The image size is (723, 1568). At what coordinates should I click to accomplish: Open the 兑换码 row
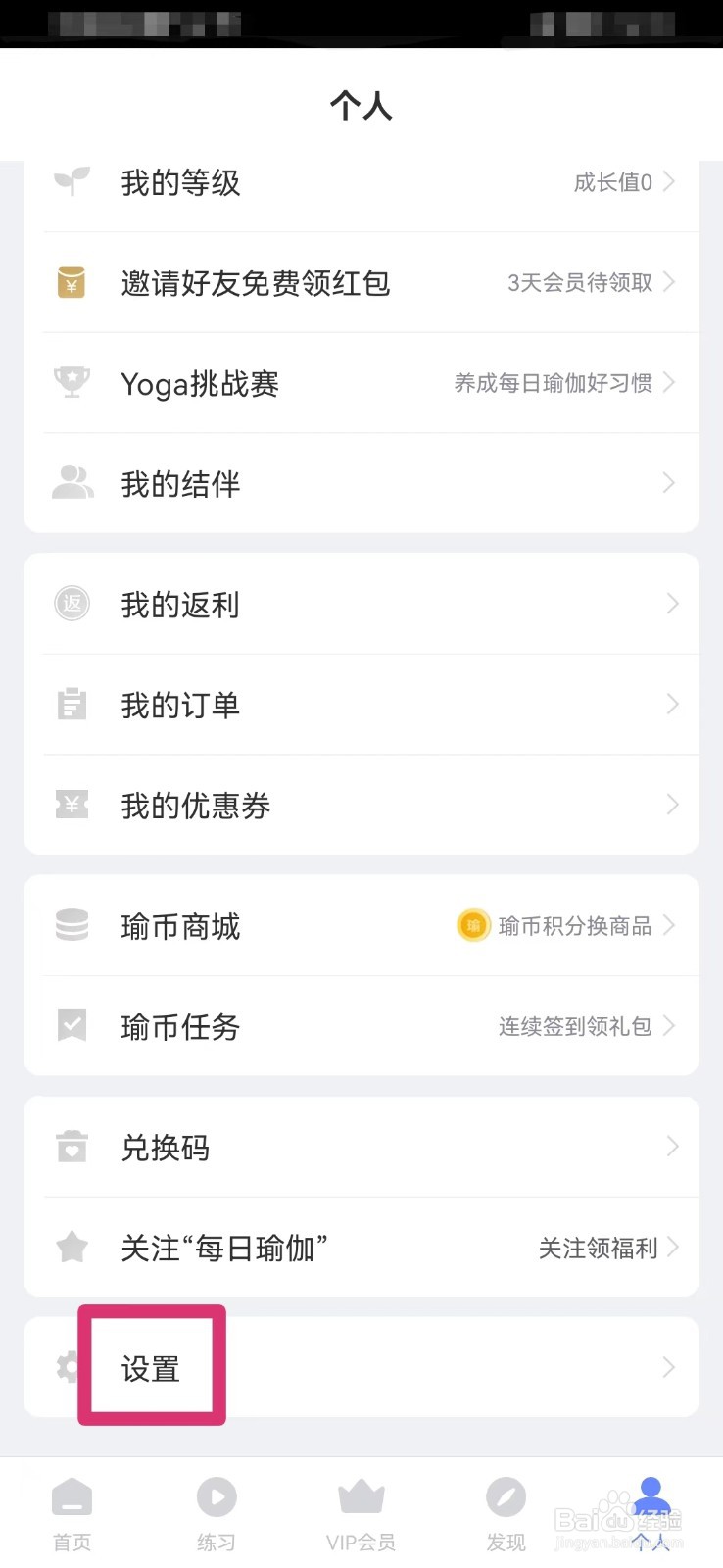click(x=361, y=1147)
